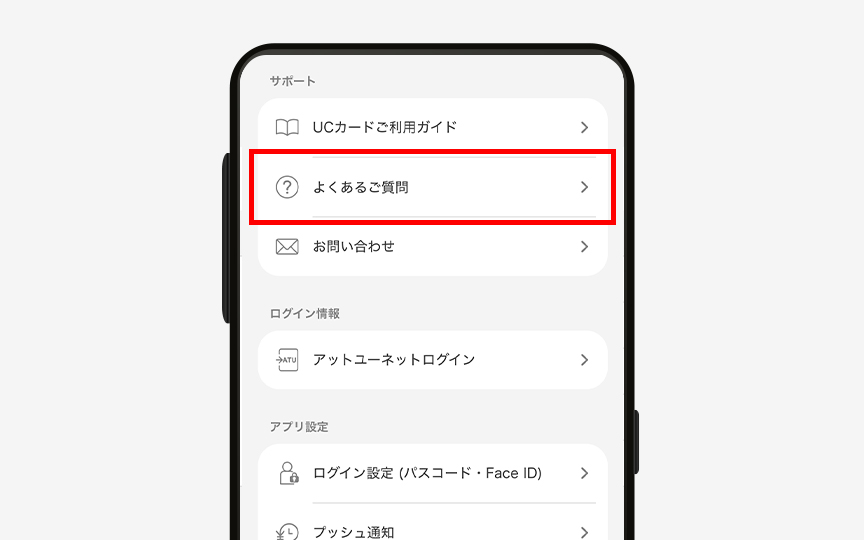Image resolution: width=864 pixels, height=540 pixels.
Task: Open アットユーネットログイン
Action: pos(432,360)
